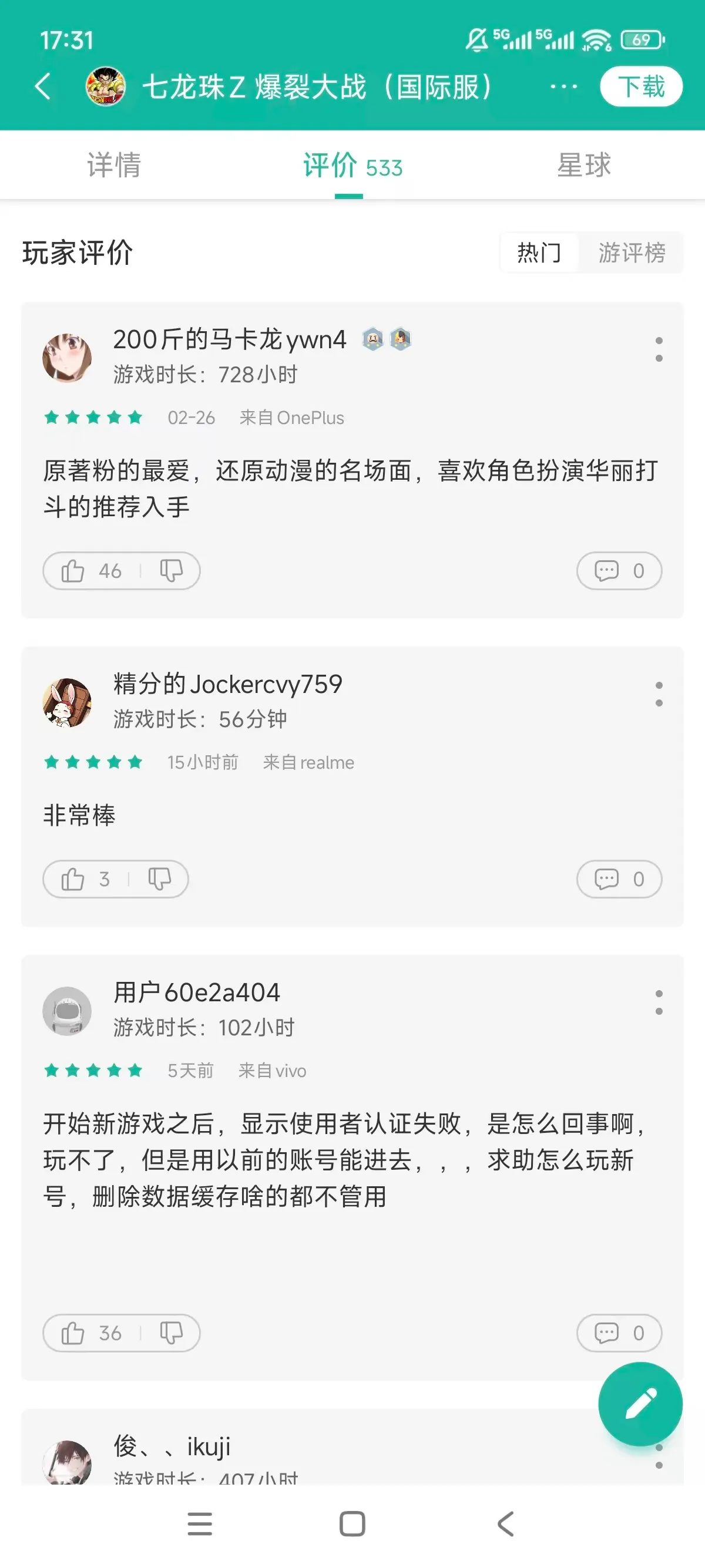Open 200斤的马卡龙ywn4's profile avatar

coord(68,356)
